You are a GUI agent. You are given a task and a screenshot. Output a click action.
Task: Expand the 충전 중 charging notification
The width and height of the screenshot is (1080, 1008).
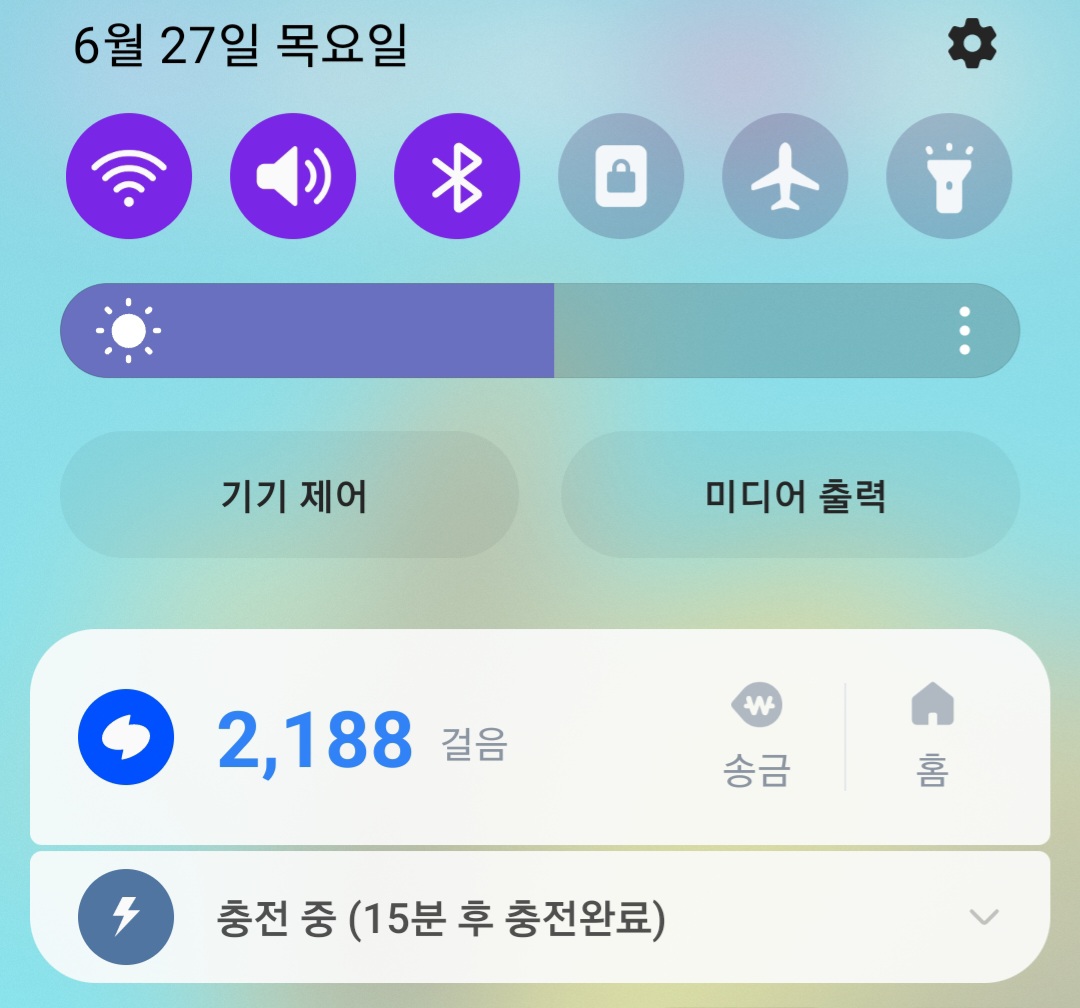click(x=984, y=916)
